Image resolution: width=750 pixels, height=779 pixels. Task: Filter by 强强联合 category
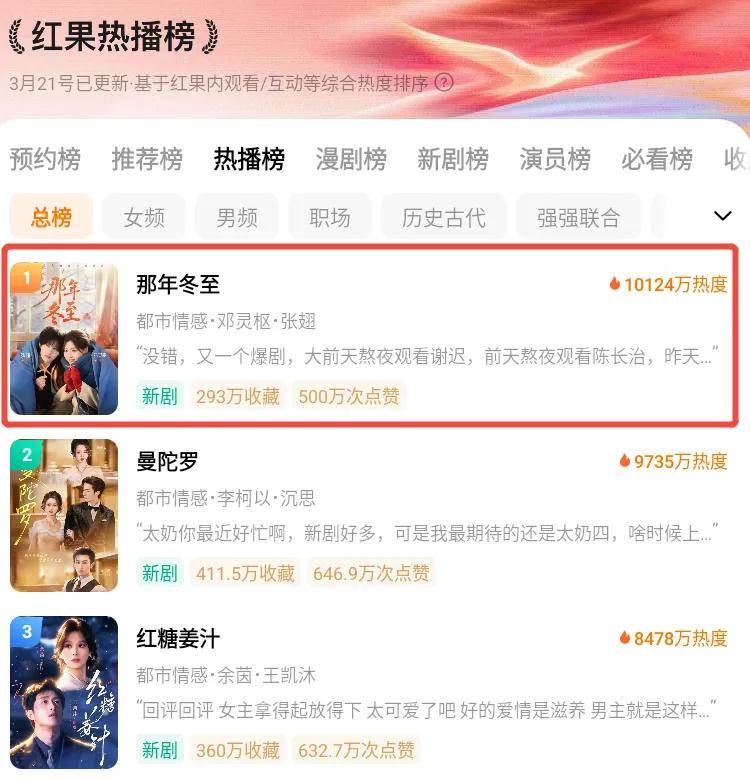578,217
